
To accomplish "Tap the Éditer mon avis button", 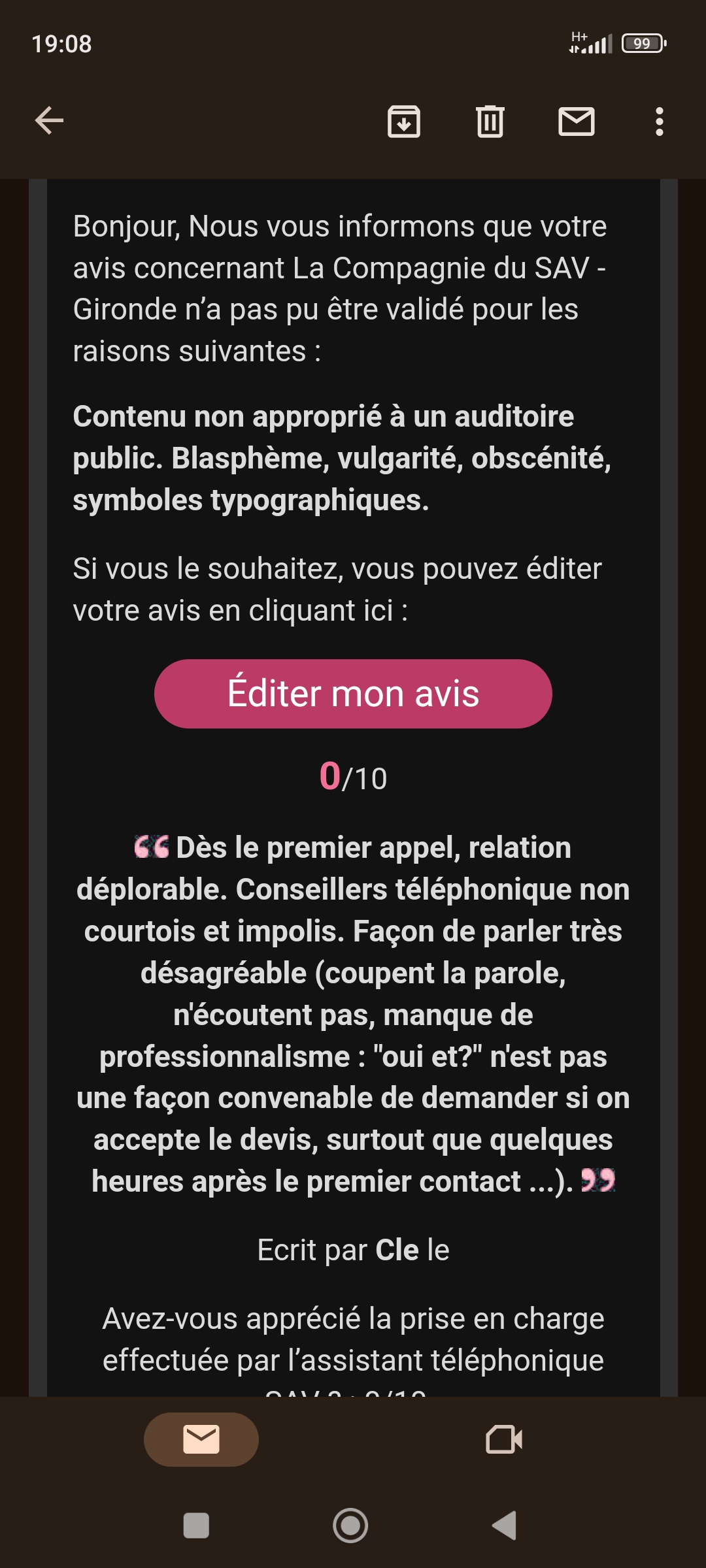I will tap(353, 694).
